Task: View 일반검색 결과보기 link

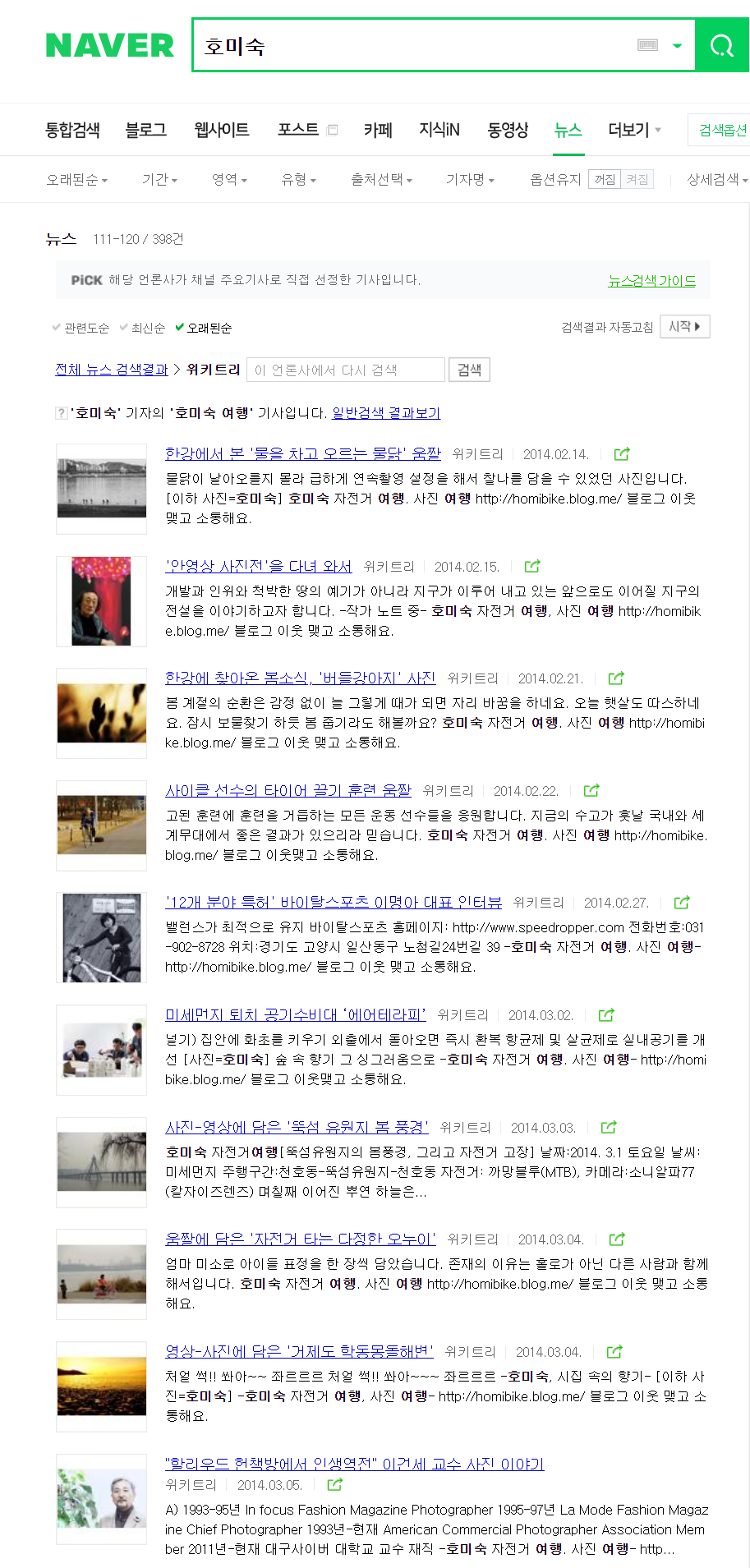Action: (x=386, y=413)
